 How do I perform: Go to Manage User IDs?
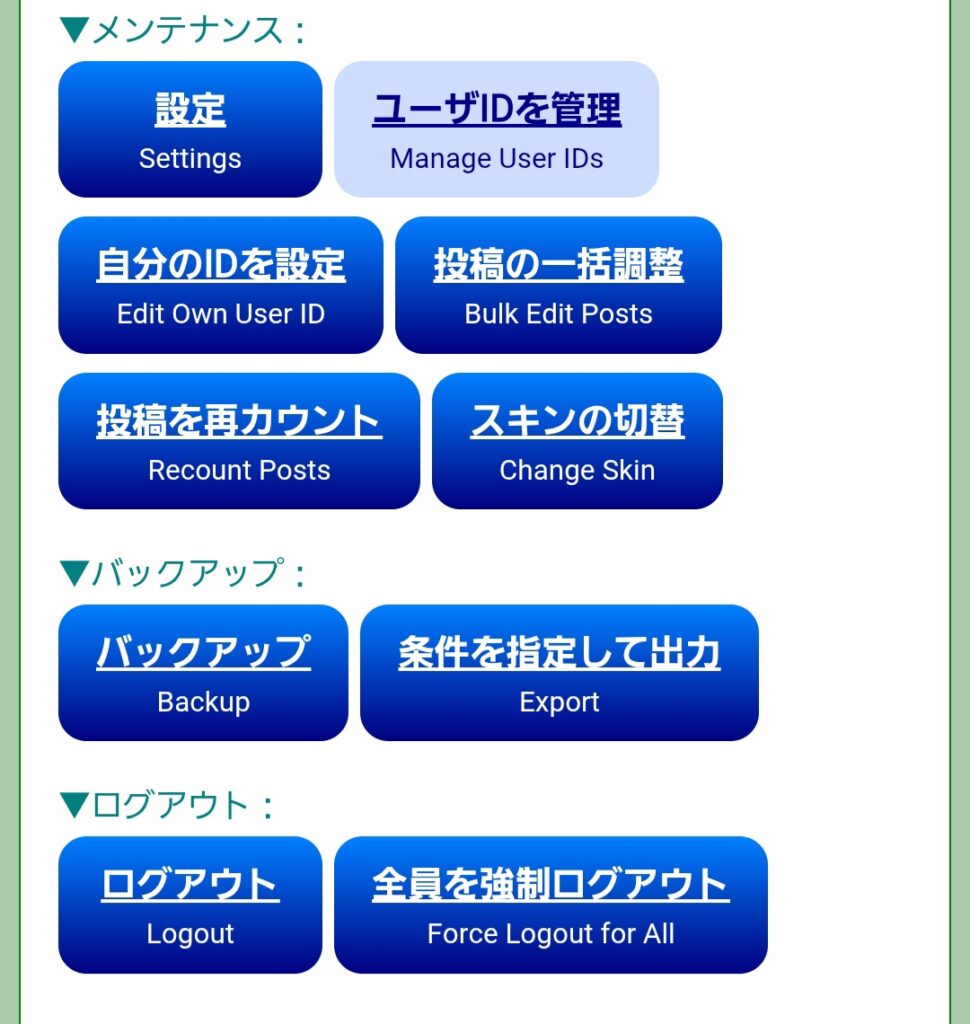(x=496, y=130)
